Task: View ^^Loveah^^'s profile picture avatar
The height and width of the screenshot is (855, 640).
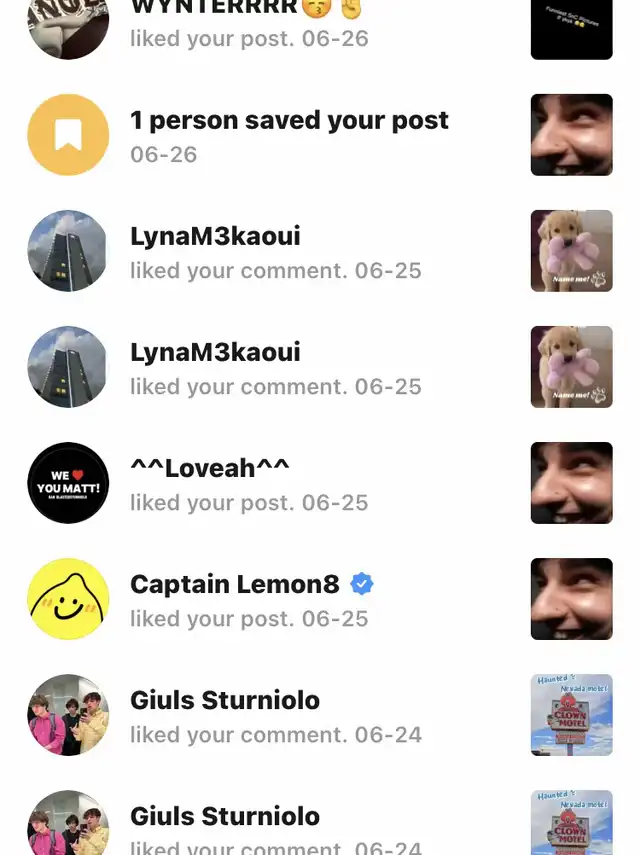Action: tap(68, 483)
